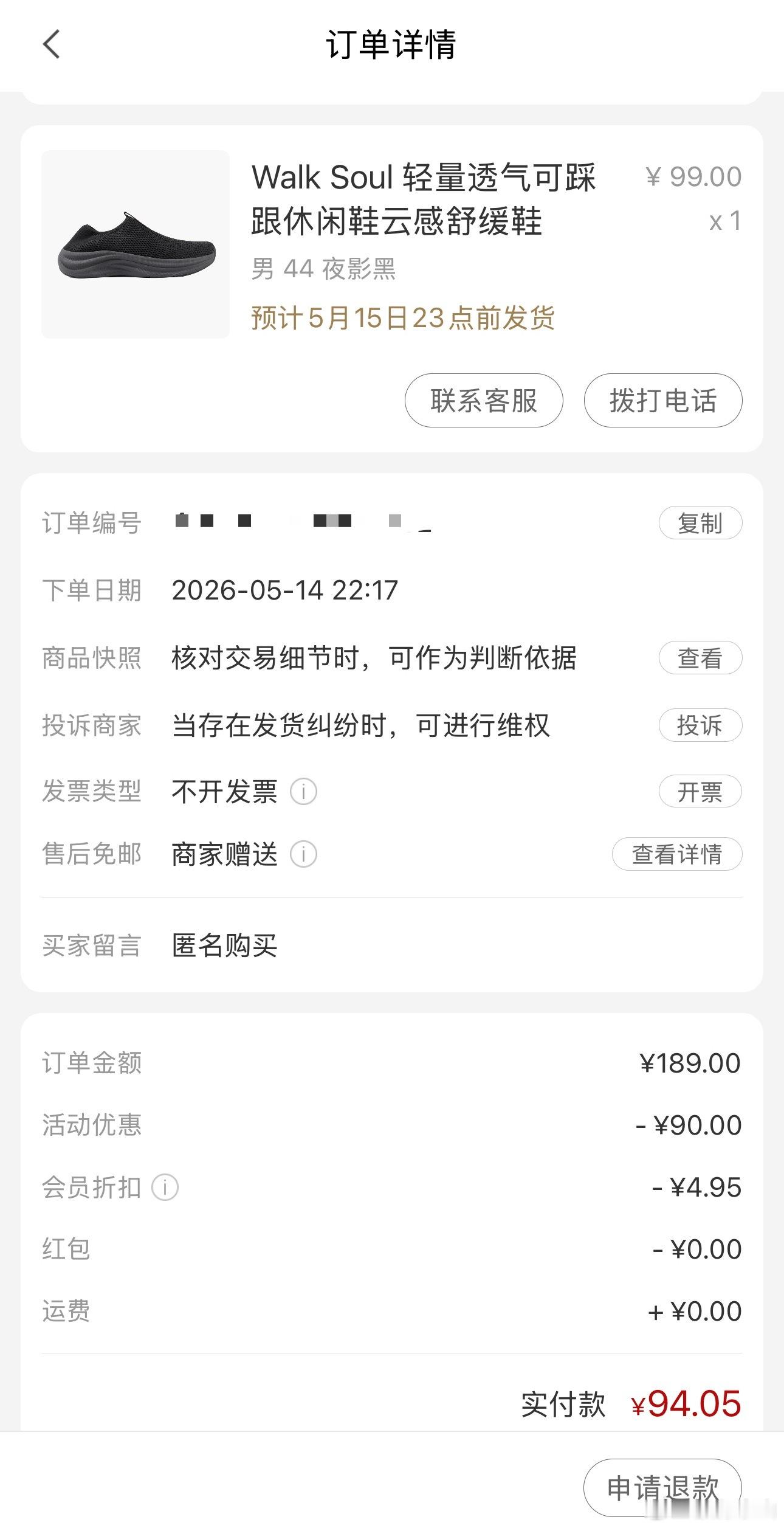This screenshot has width=784, height=1528.
Task: Tap 联系客服 to contact customer service
Action: click(484, 400)
